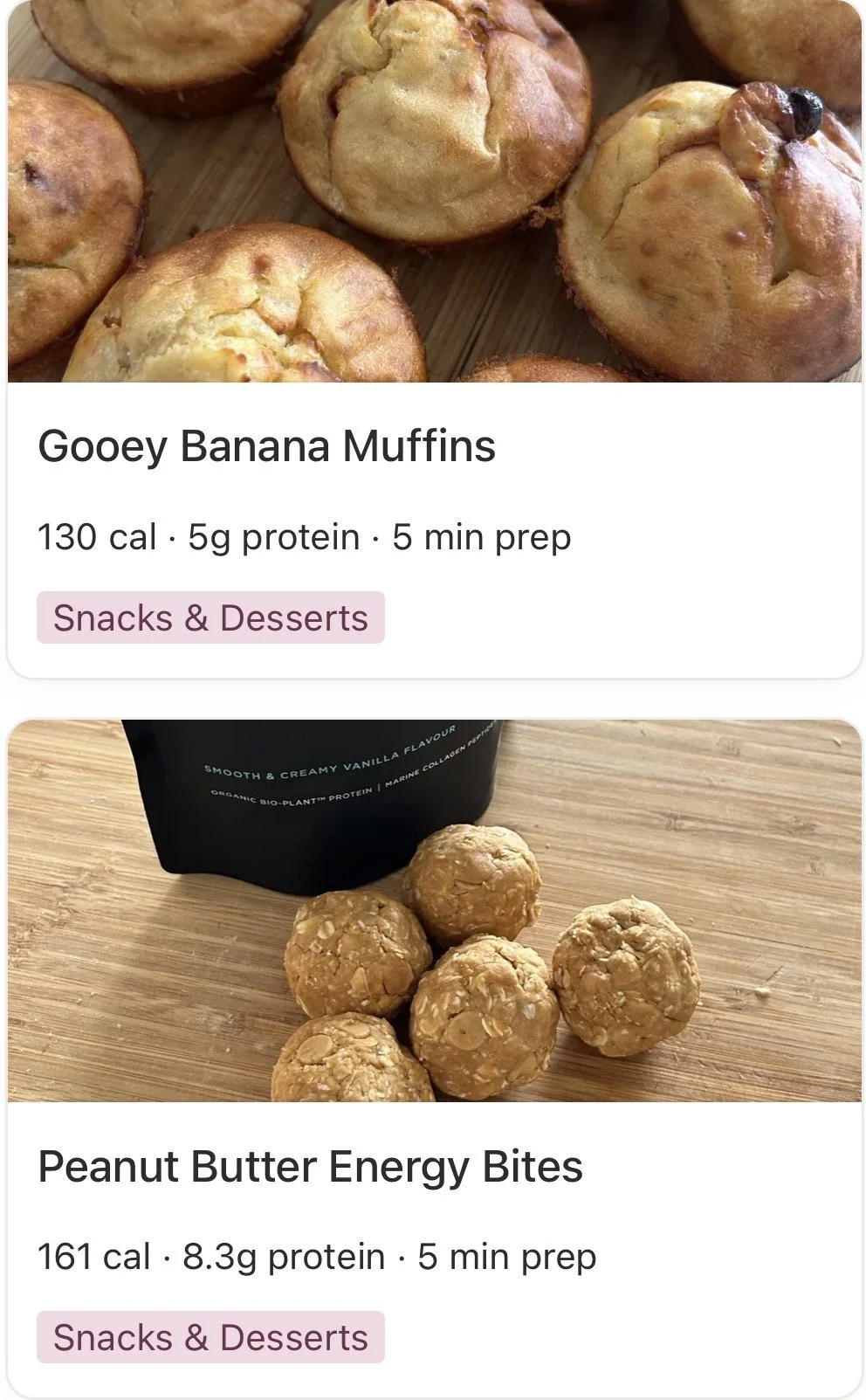Open the Gooey Banana Muffins recipe card
866x1400 pixels.
click(x=266, y=445)
